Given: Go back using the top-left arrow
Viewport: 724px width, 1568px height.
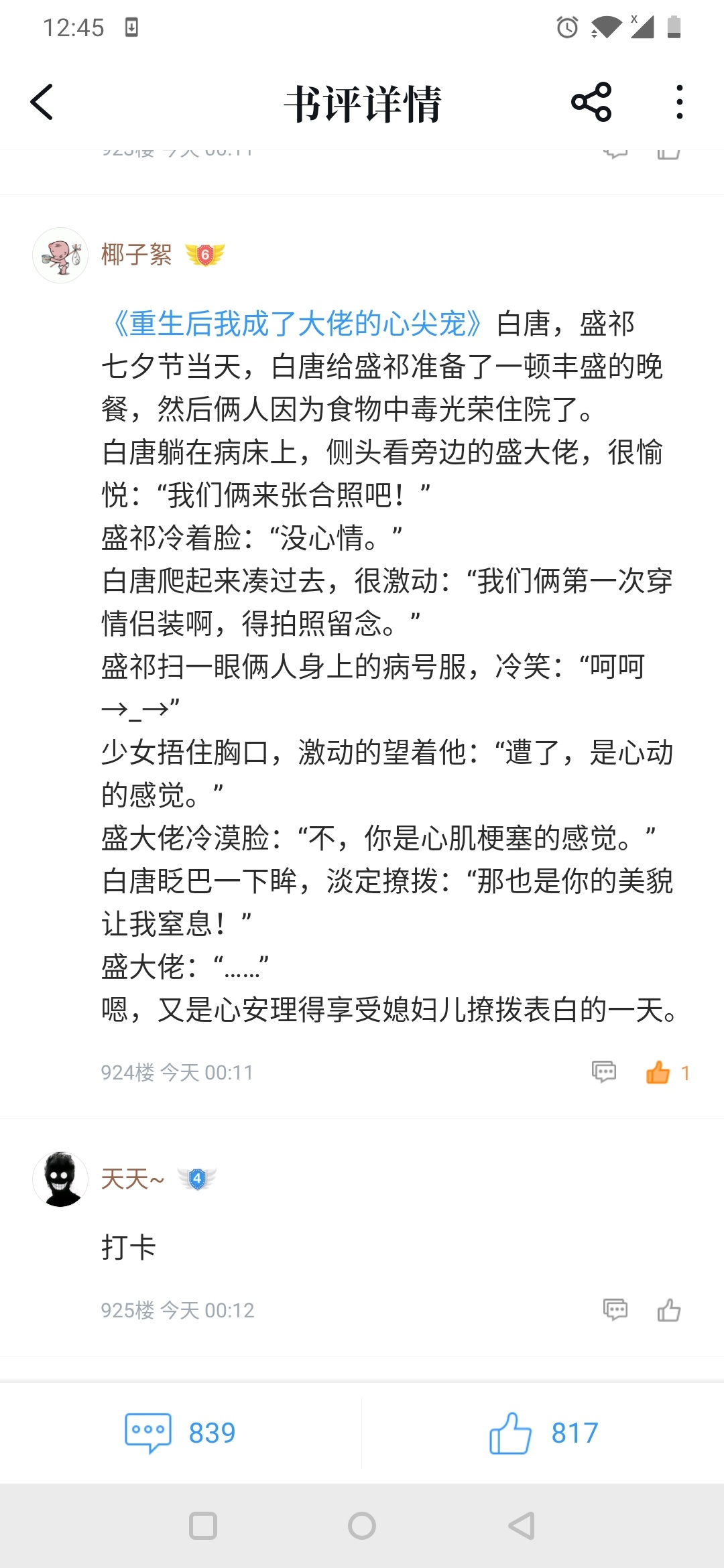Looking at the screenshot, I should click(42, 103).
